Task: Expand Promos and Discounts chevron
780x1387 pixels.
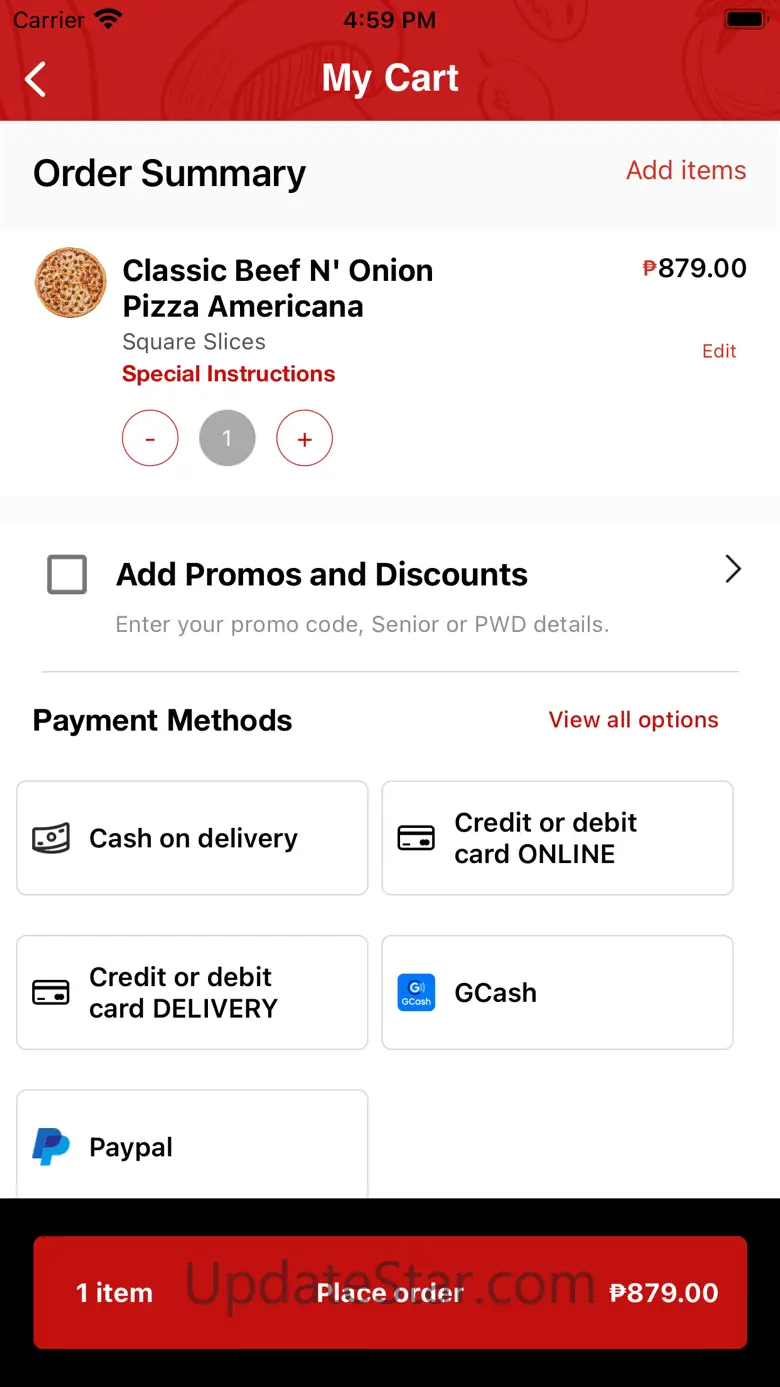Action: coord(733,570)
